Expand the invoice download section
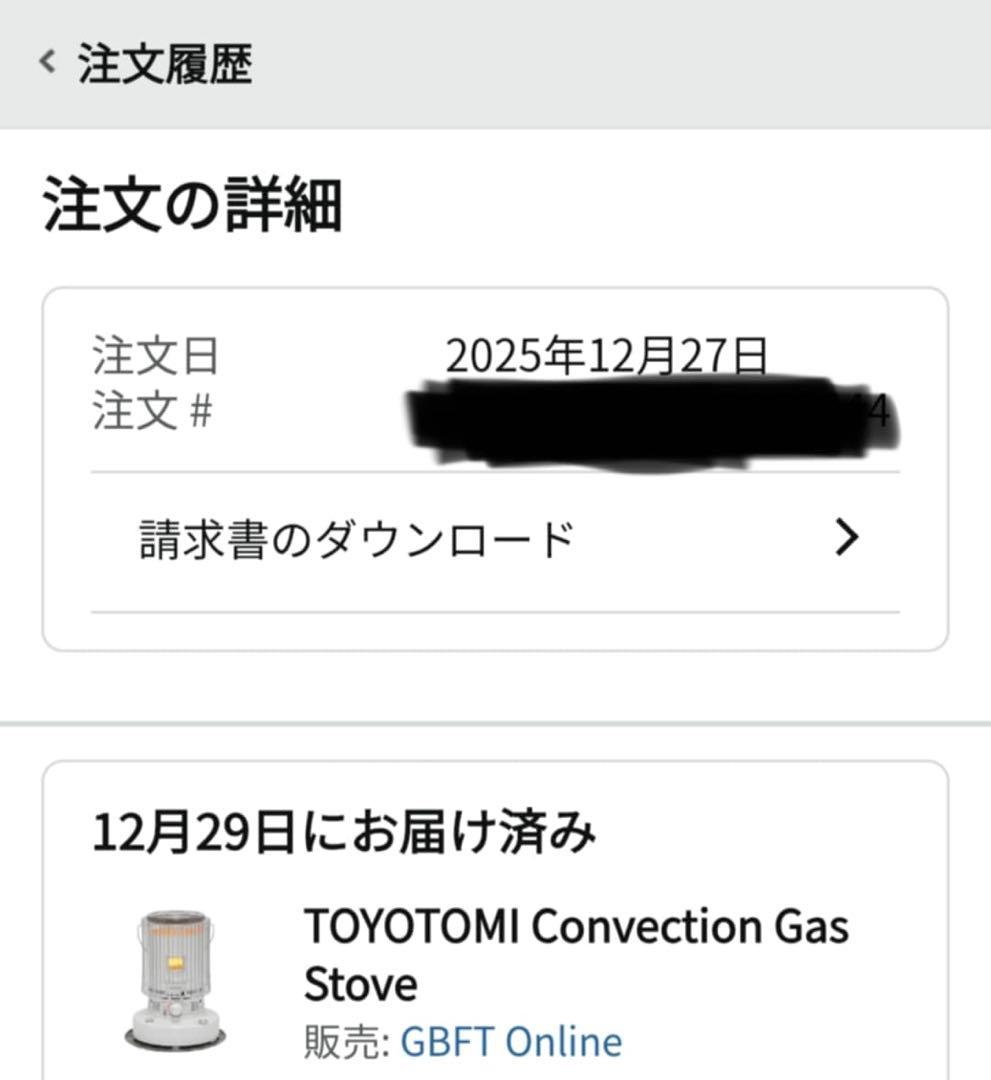991x1080 pixels. click(495, 540)
